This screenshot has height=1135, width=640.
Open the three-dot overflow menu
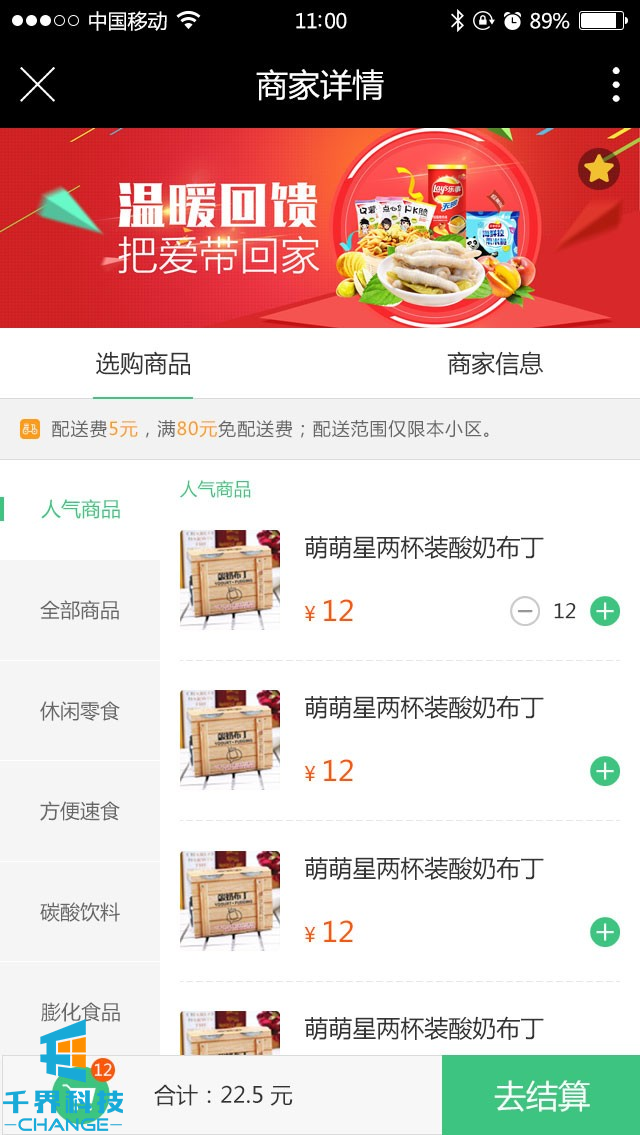tap(615, 85)
